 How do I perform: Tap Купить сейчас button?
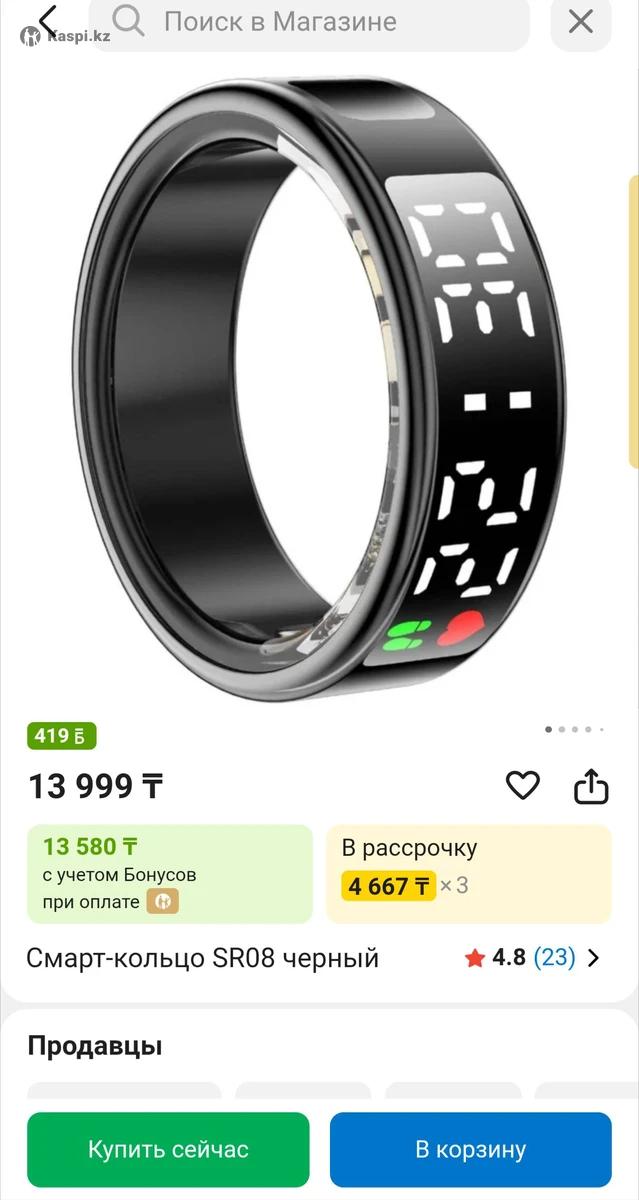tap(168, 1149)
